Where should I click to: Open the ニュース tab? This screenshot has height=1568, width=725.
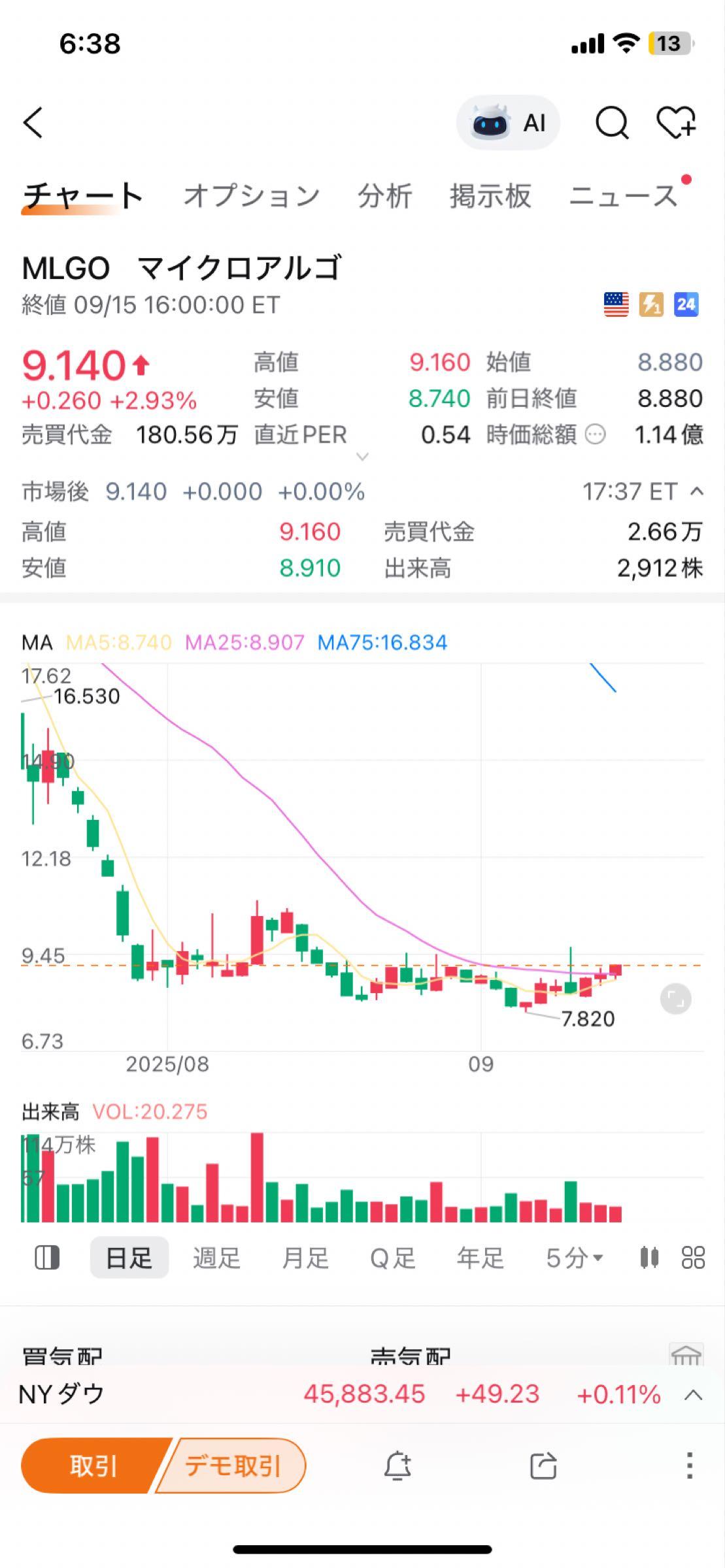click(x=623, y=196)
